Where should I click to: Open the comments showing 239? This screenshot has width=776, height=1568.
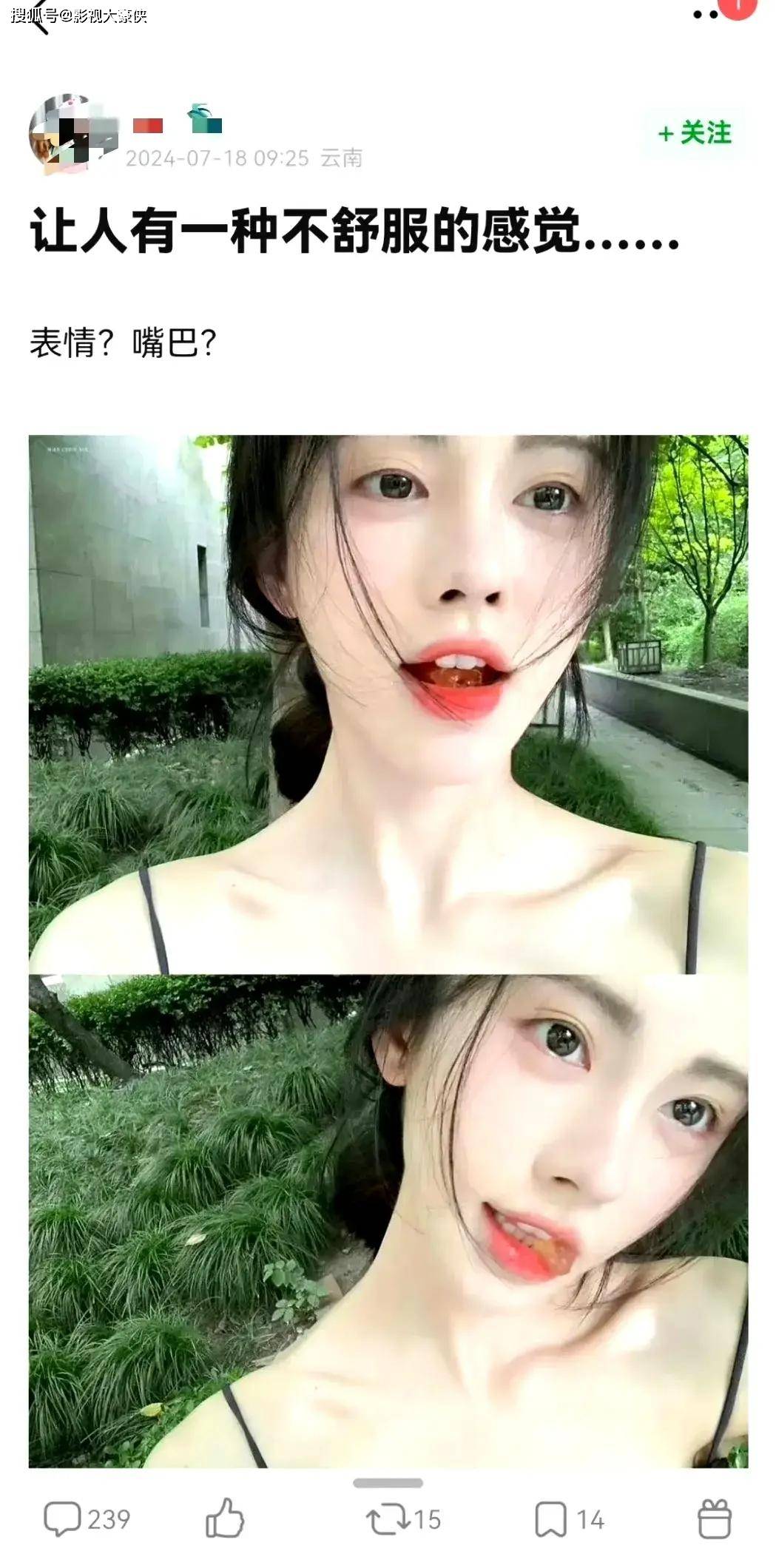pyautogui.click(x=87, y=1519)
